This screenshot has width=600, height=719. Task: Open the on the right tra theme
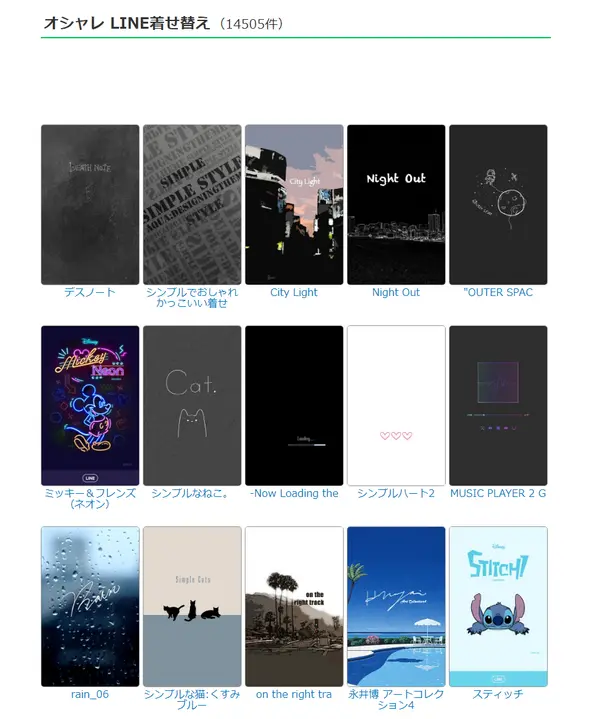pyautogui.click(x=294, y=606)
